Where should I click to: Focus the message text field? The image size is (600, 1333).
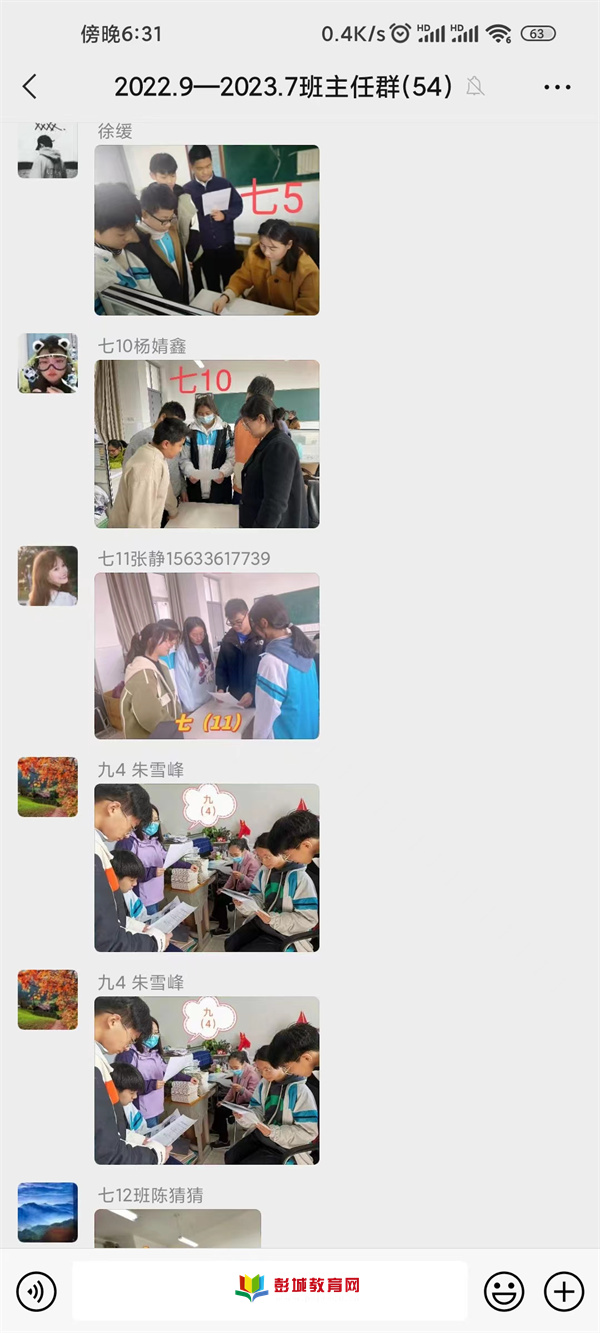tap(270, 1291)
